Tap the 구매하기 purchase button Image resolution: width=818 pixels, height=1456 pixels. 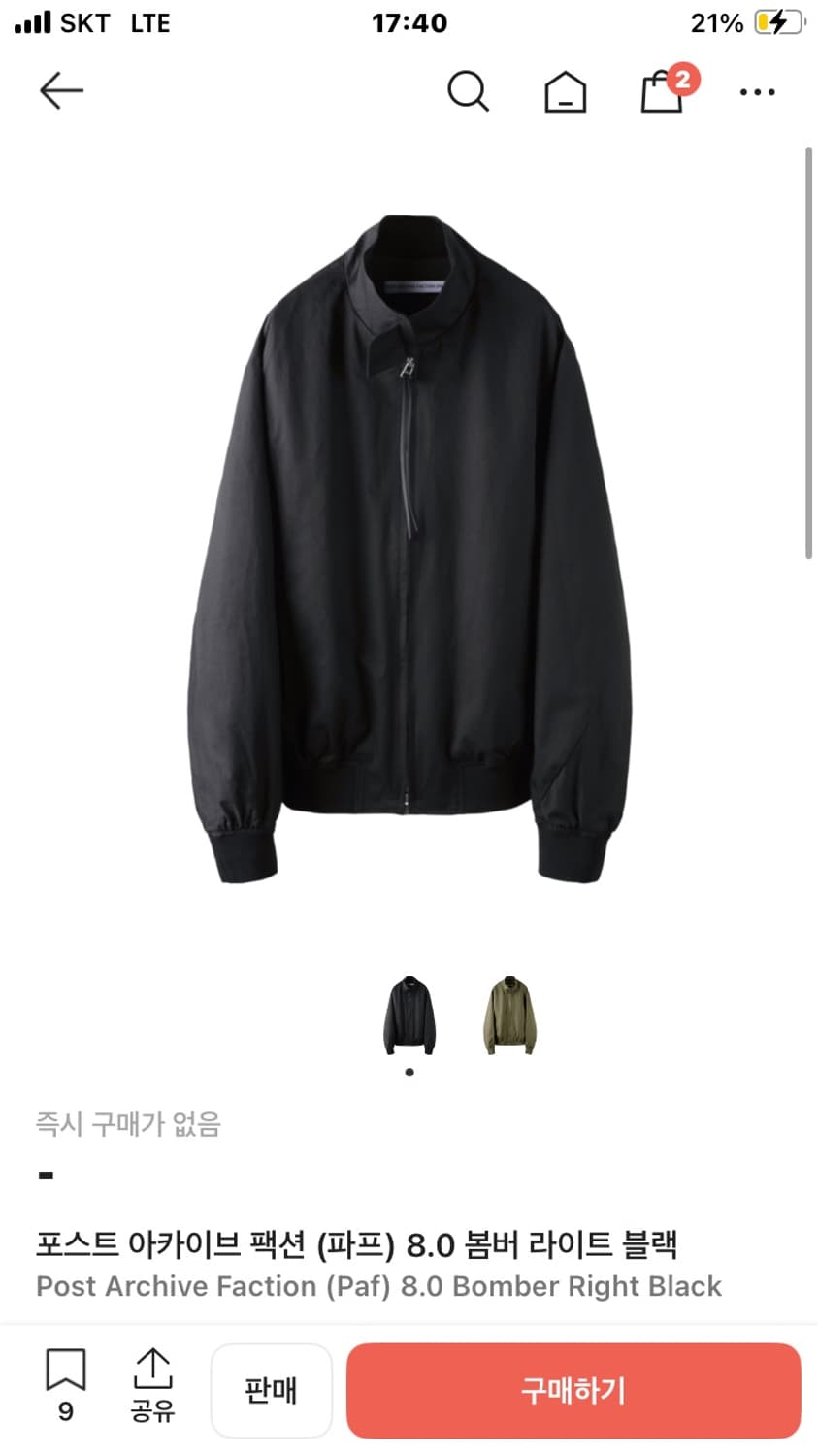click(x=573, y=1390)
